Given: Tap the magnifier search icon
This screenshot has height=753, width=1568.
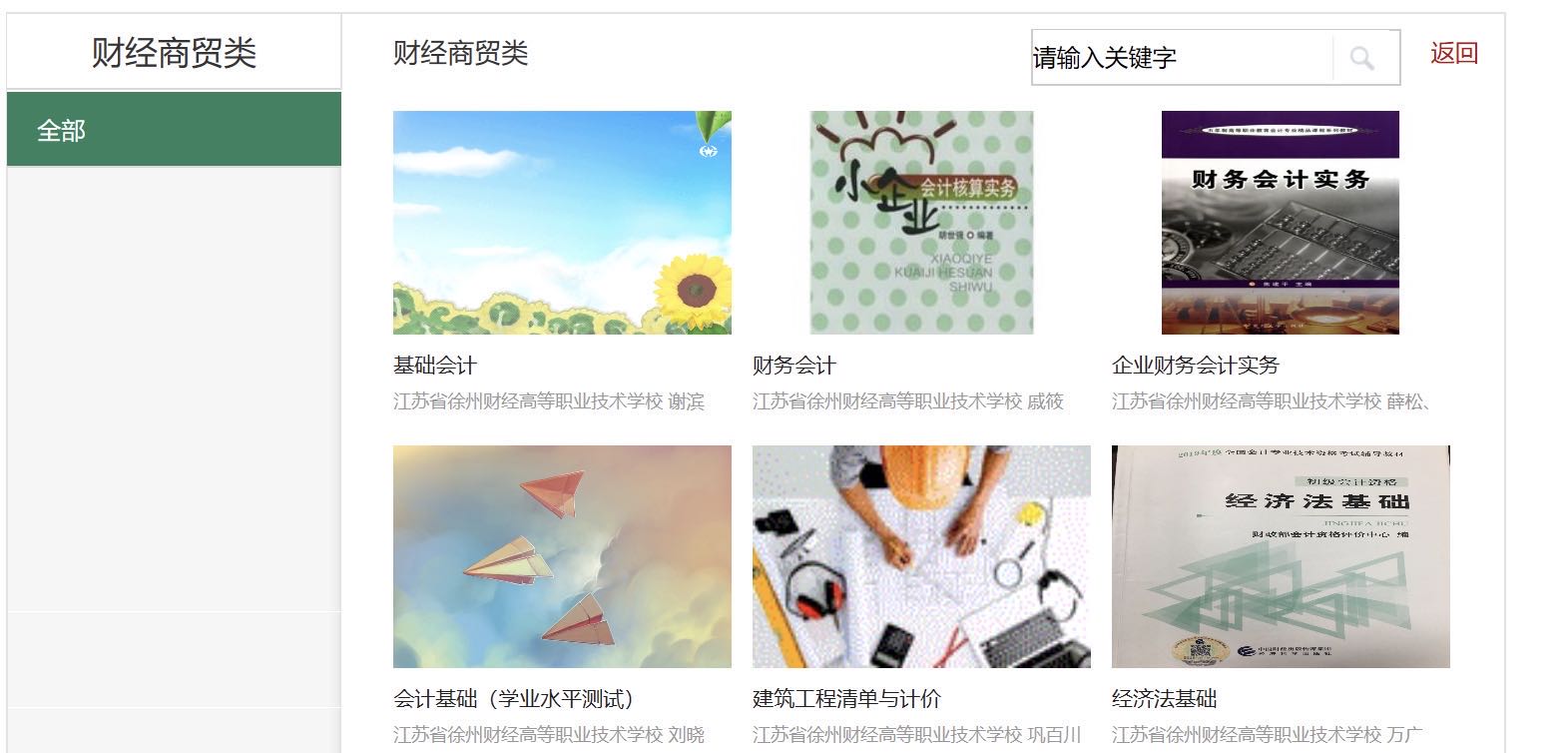Looking at the screenshot, I should (1362, 58).
